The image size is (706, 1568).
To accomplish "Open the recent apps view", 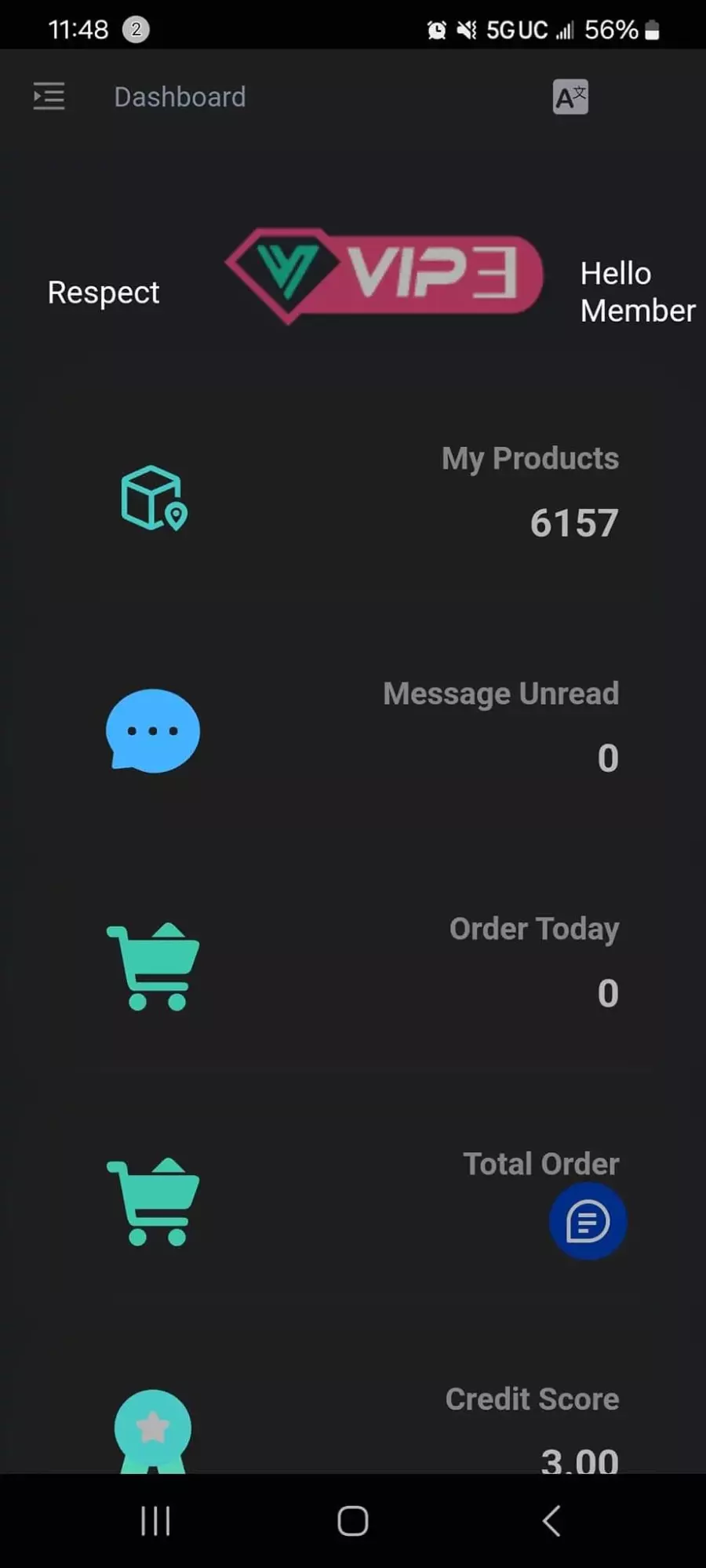I will click(x=155, y=1521).
